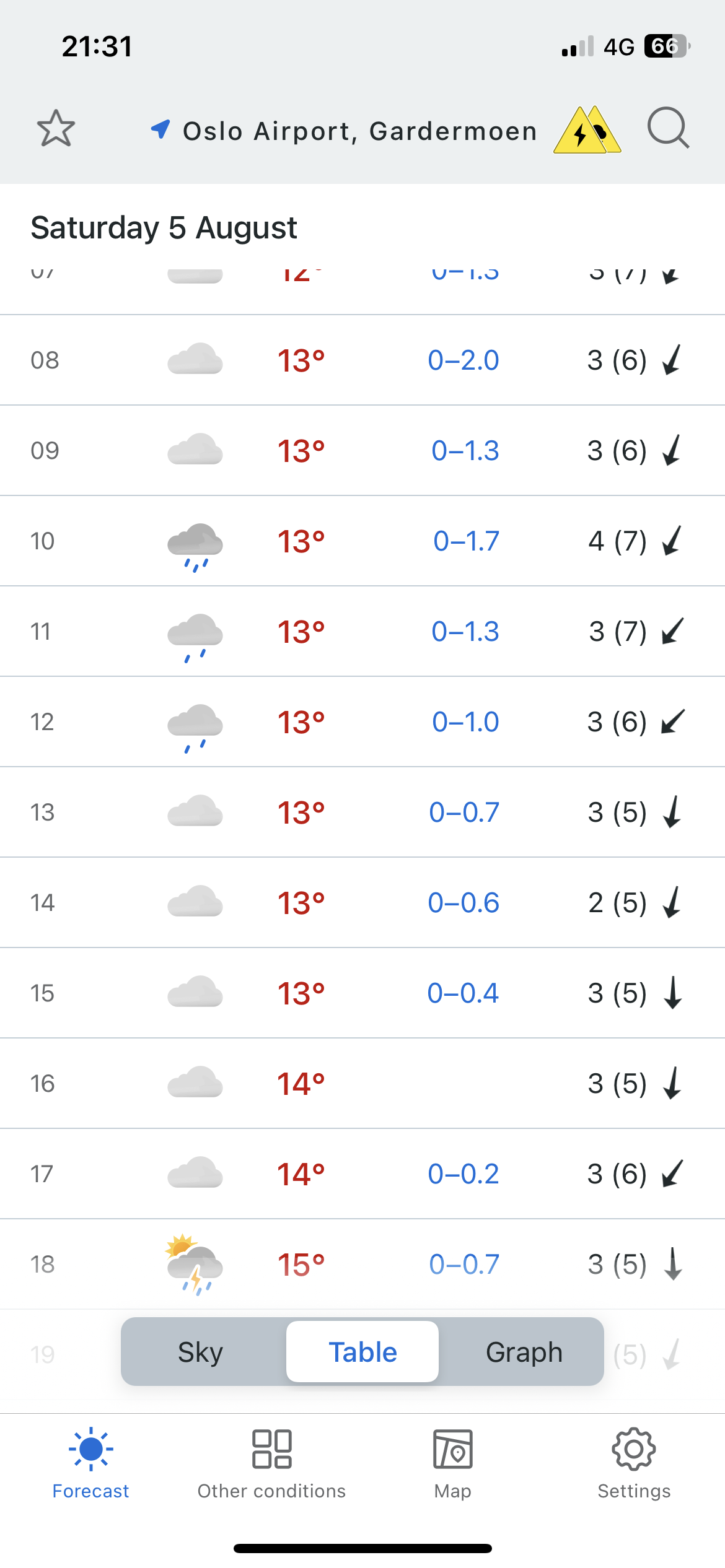Open the weather warning triangles icon
The width and height of the screenshot is (725, 1568).
point(587,130)
